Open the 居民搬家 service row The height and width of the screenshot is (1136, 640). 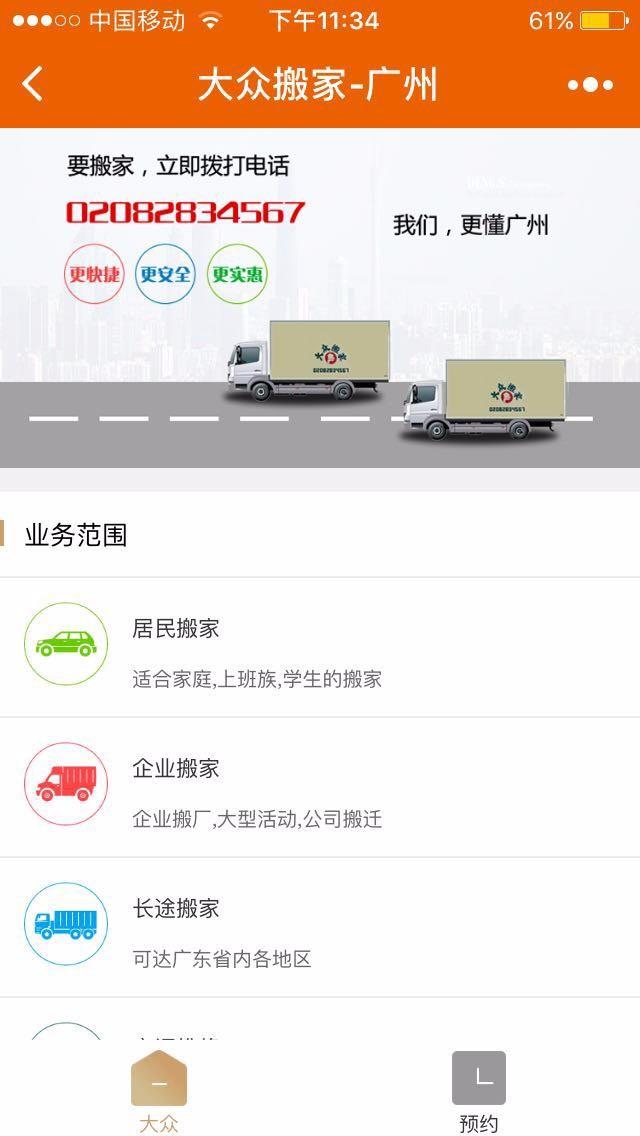click(320, 647)
